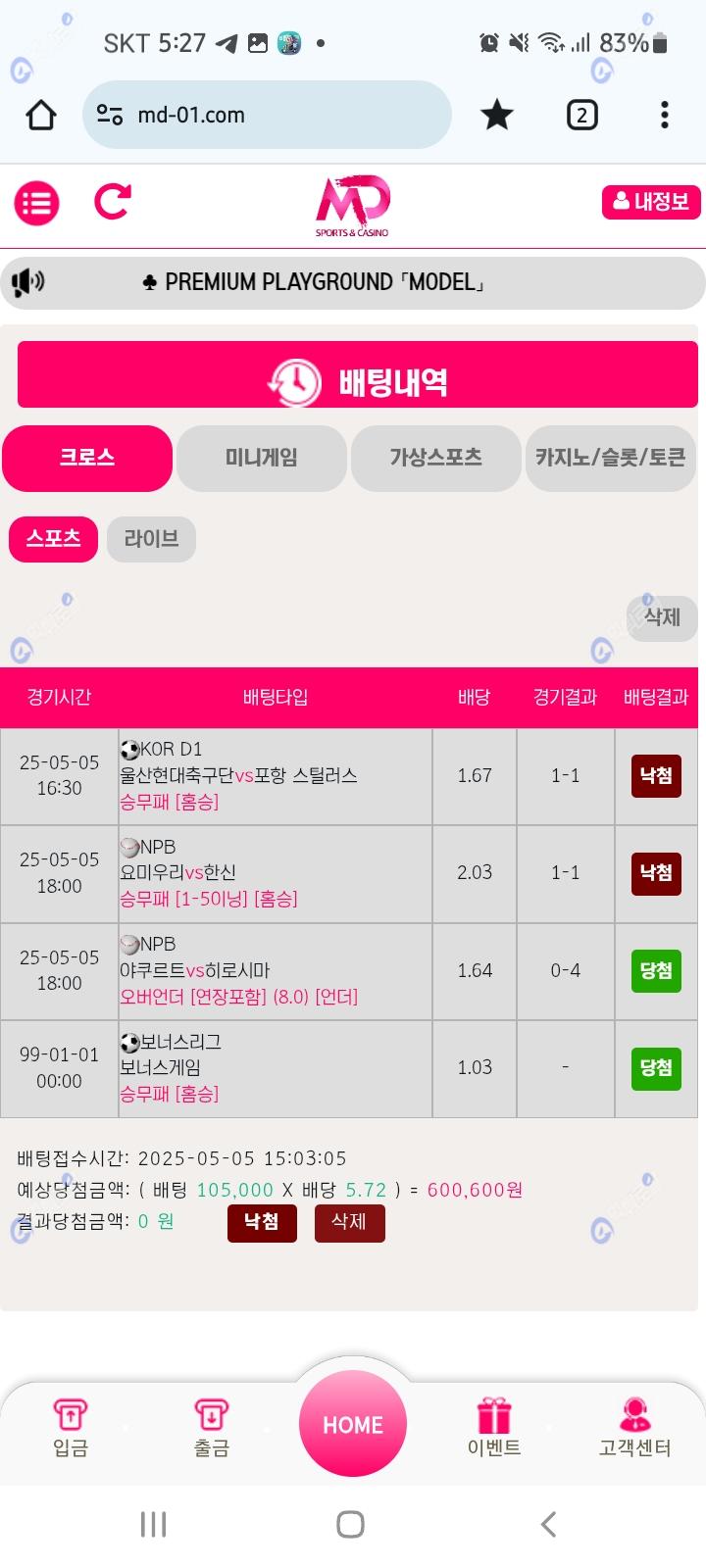Select the 카지노/슬롯/토큰 tab
This screenshot has width=706, height=1568.
point(610,458)
